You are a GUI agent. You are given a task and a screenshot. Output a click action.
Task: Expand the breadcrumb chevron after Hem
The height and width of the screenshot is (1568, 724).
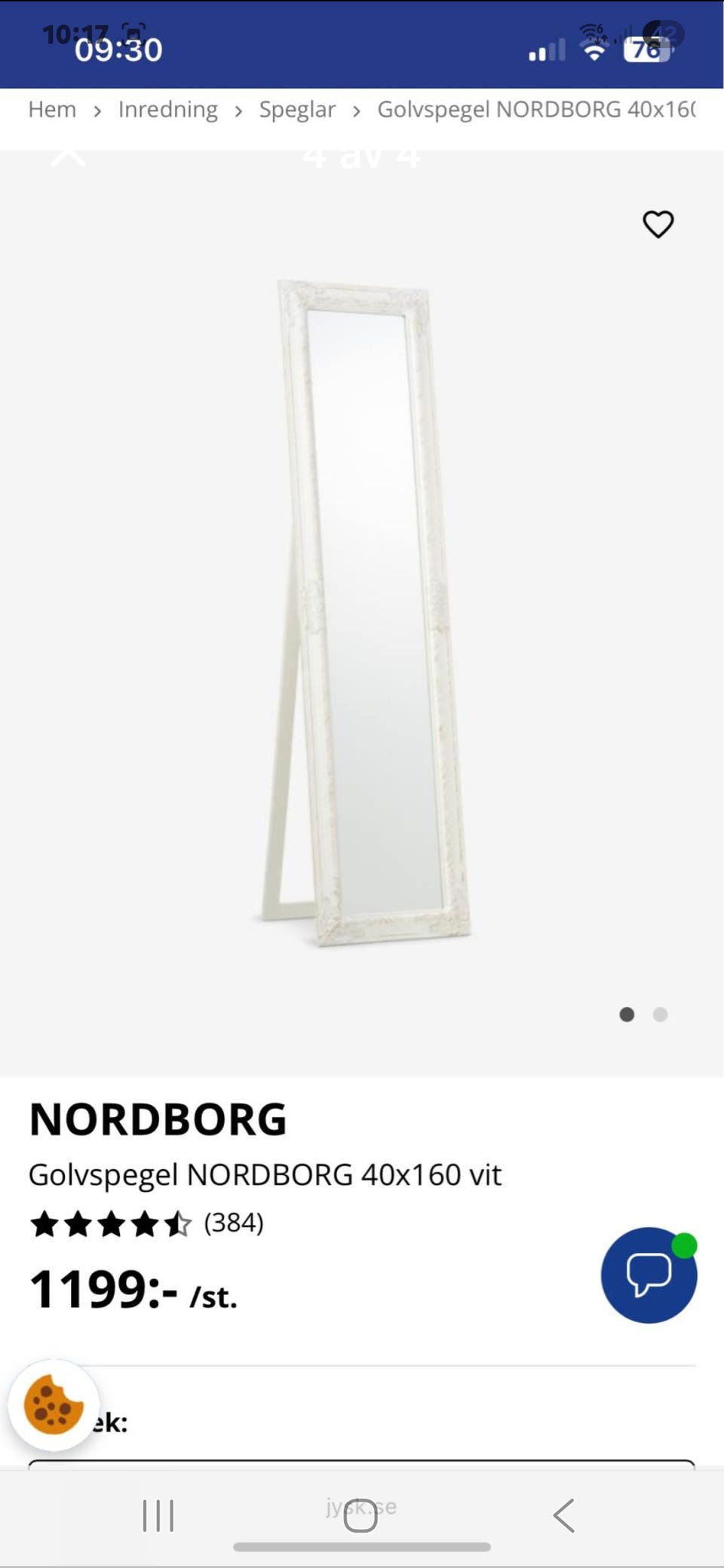pyautogui.click(x=98, y=110)
